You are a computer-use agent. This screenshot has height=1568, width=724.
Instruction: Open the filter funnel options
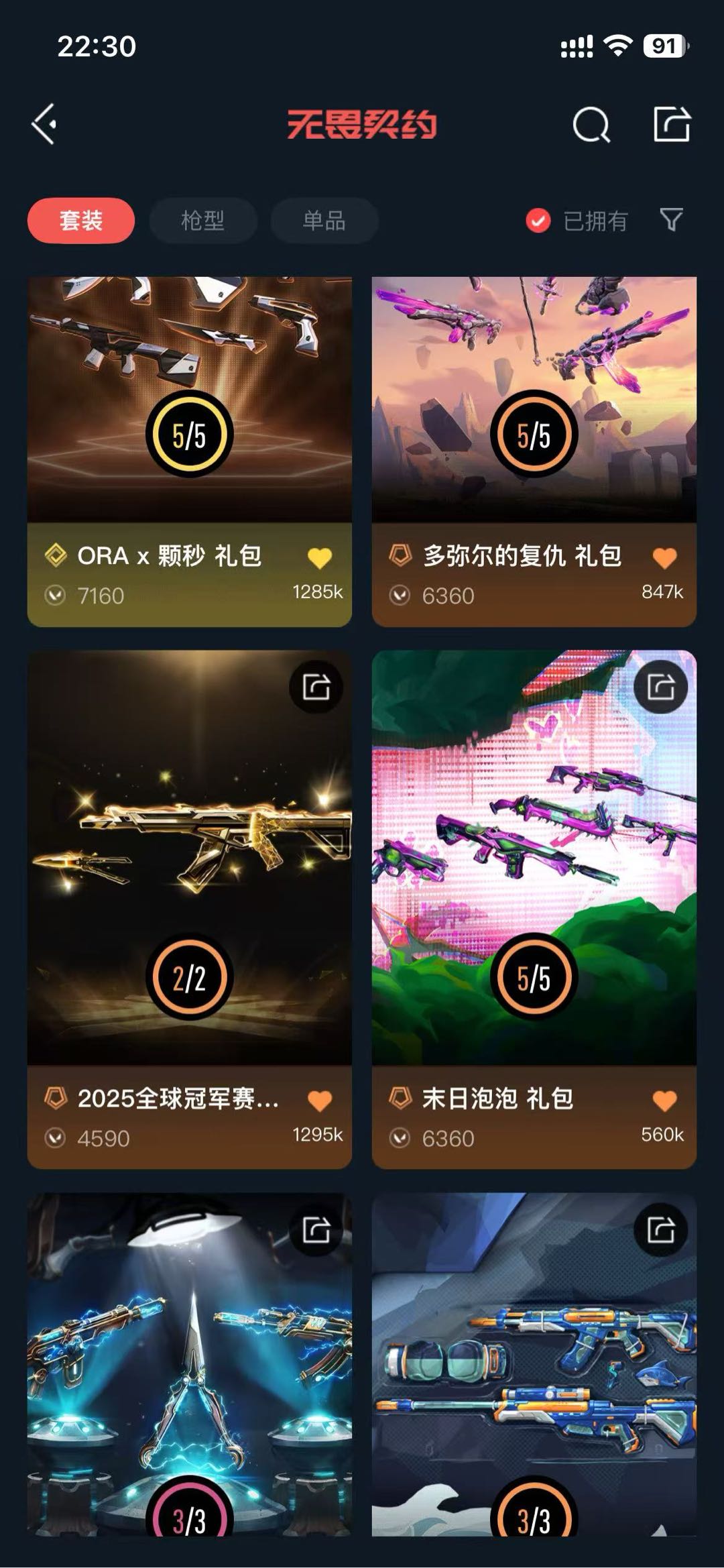tap(671, 219)
